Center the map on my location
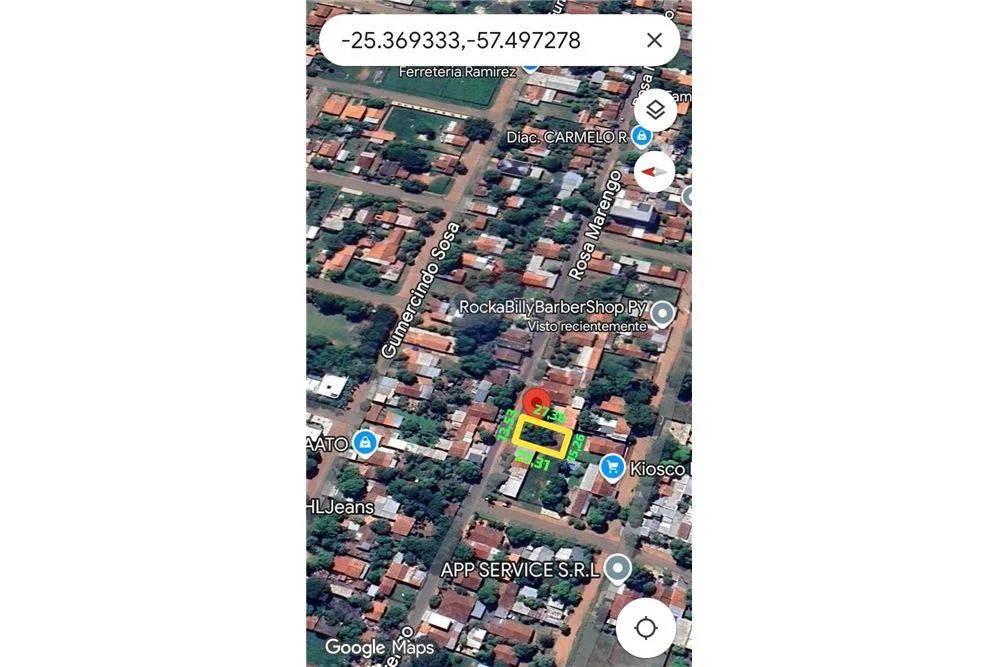Image resolution: width=1000 pixels, height=667 pixels. coord(646,628)
